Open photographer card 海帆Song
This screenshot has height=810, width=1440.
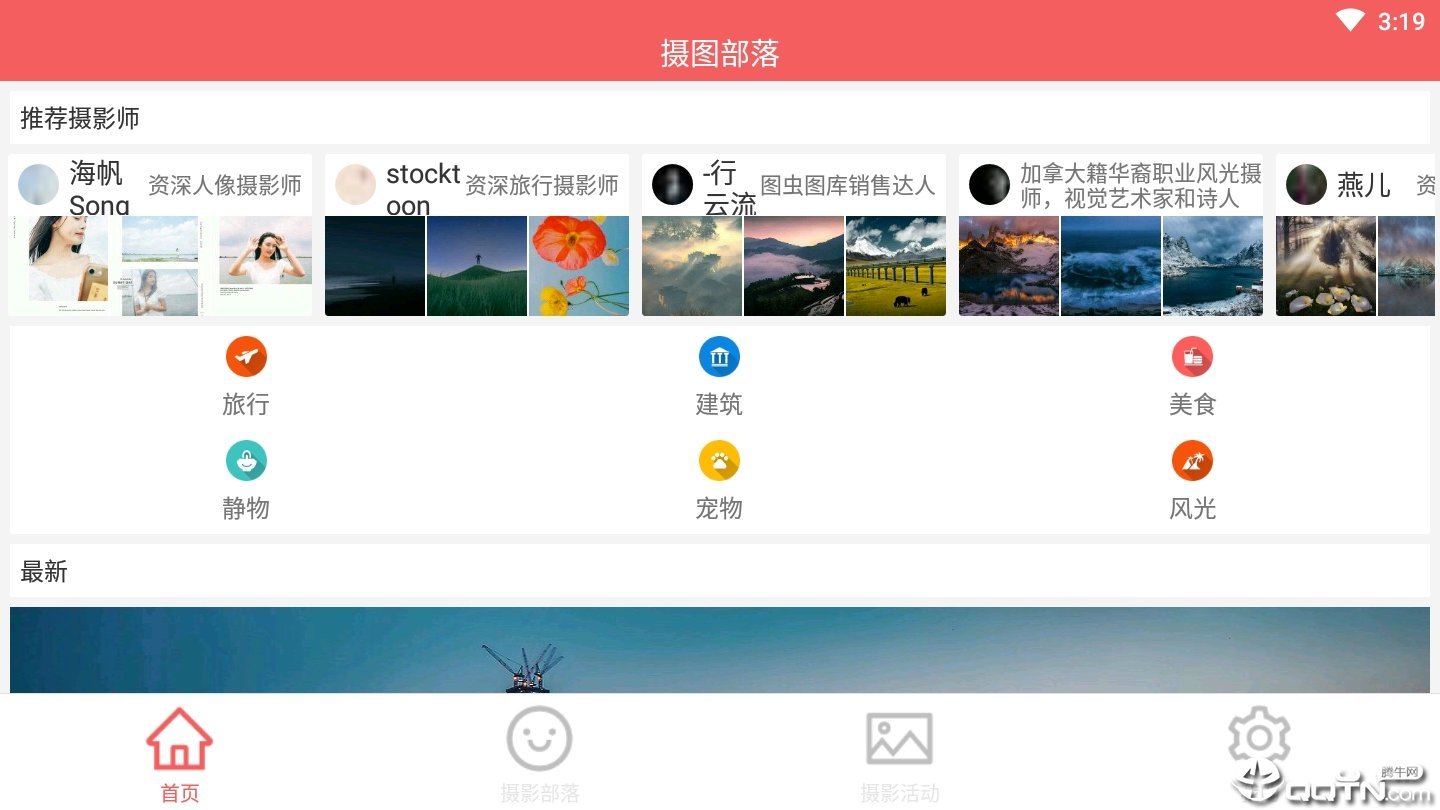click(x=160, y=236)
